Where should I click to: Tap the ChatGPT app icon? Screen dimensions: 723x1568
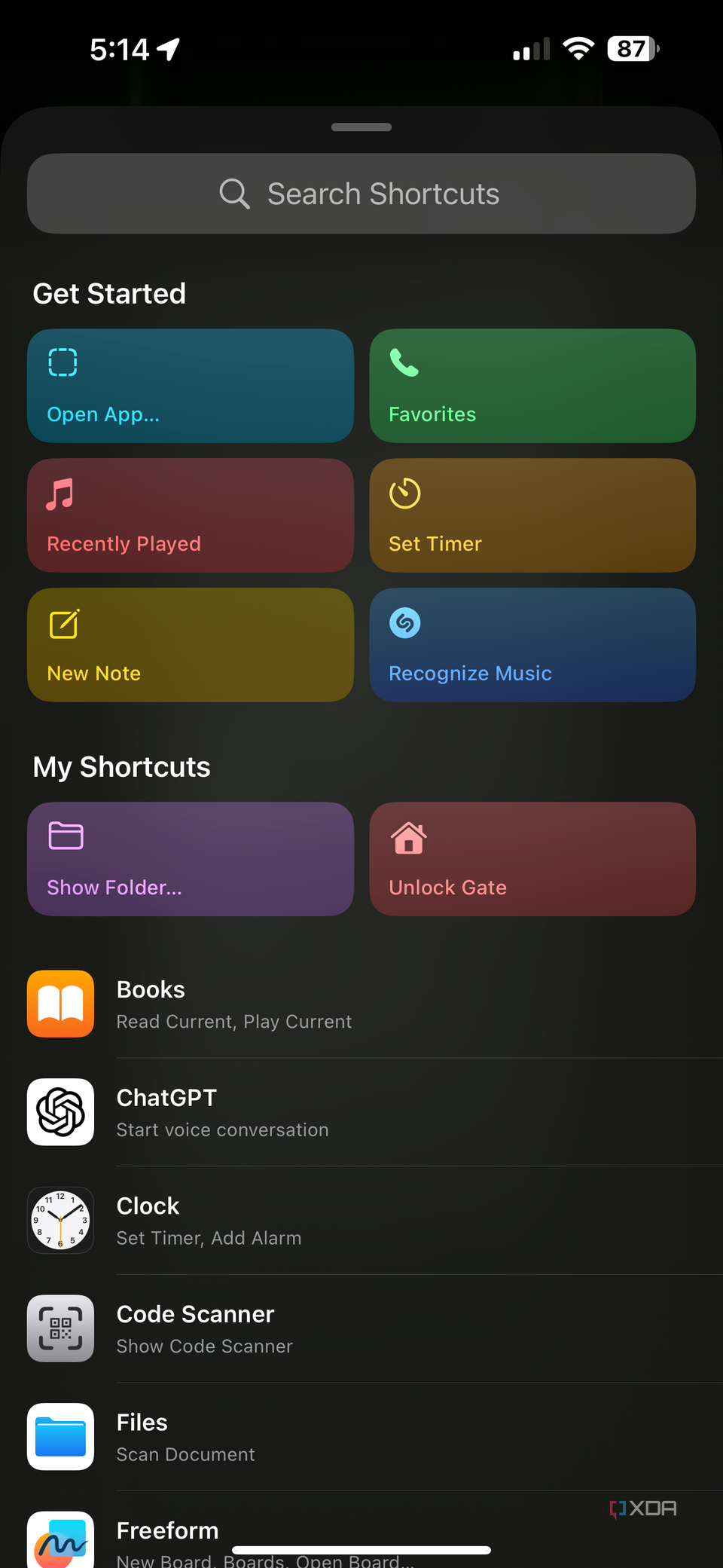coord(60,1111)
